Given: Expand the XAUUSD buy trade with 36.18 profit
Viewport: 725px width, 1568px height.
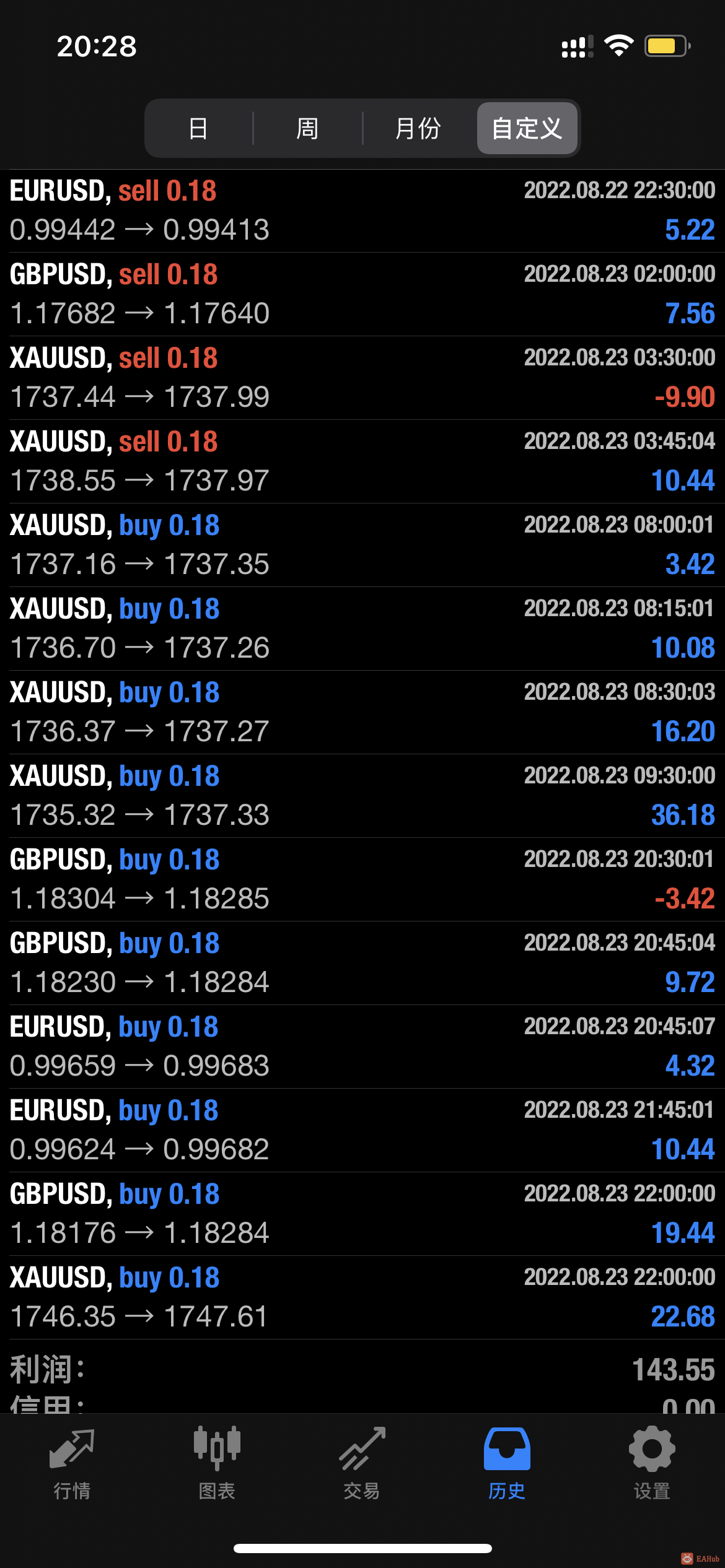Looking at the screenshot, I should point(362,796).
